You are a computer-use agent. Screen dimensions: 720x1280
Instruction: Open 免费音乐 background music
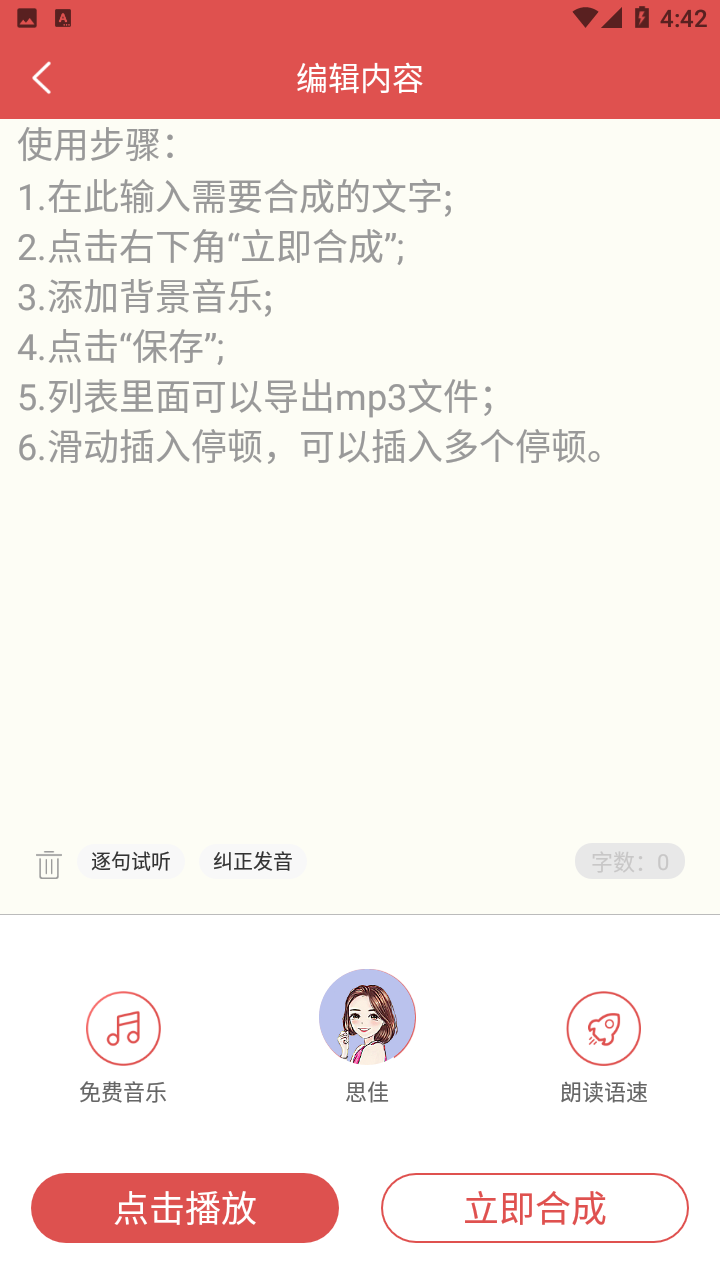coord(123,1029)
